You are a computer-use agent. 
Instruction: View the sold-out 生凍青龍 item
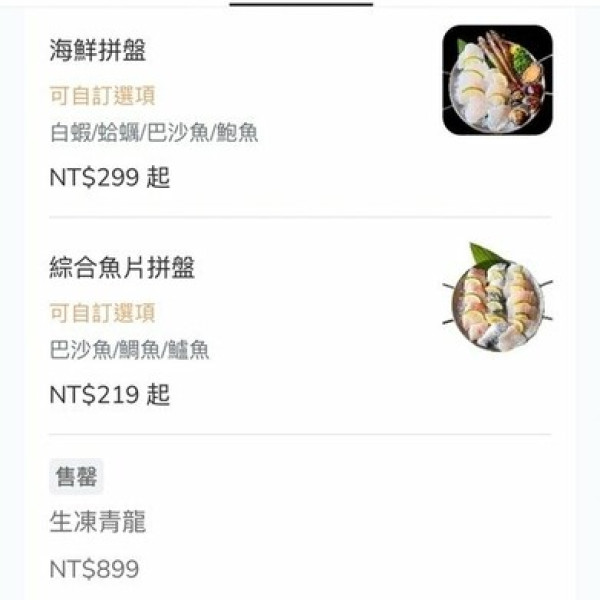pyautogui.click(x=98, y=521)
